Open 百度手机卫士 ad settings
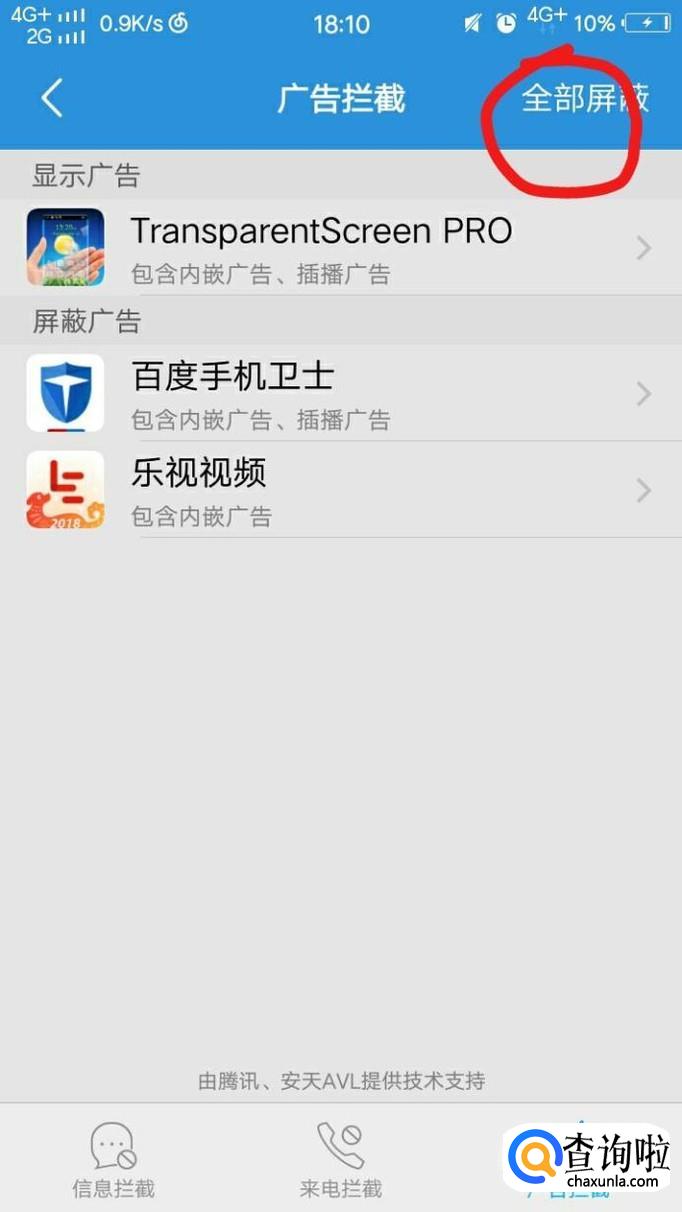 340,393
